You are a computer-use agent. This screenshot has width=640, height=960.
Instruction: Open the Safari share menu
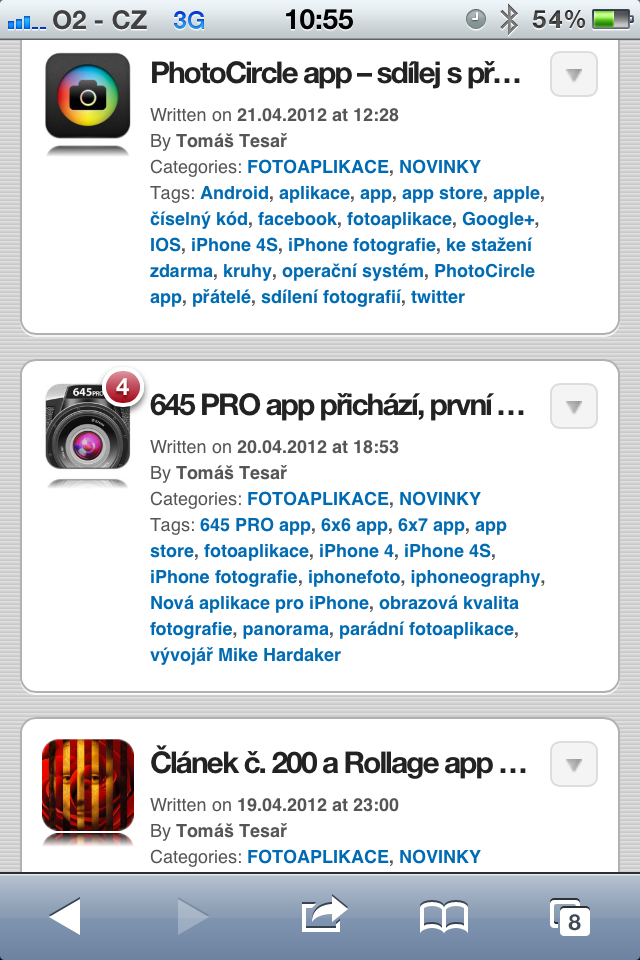point(323,915)
